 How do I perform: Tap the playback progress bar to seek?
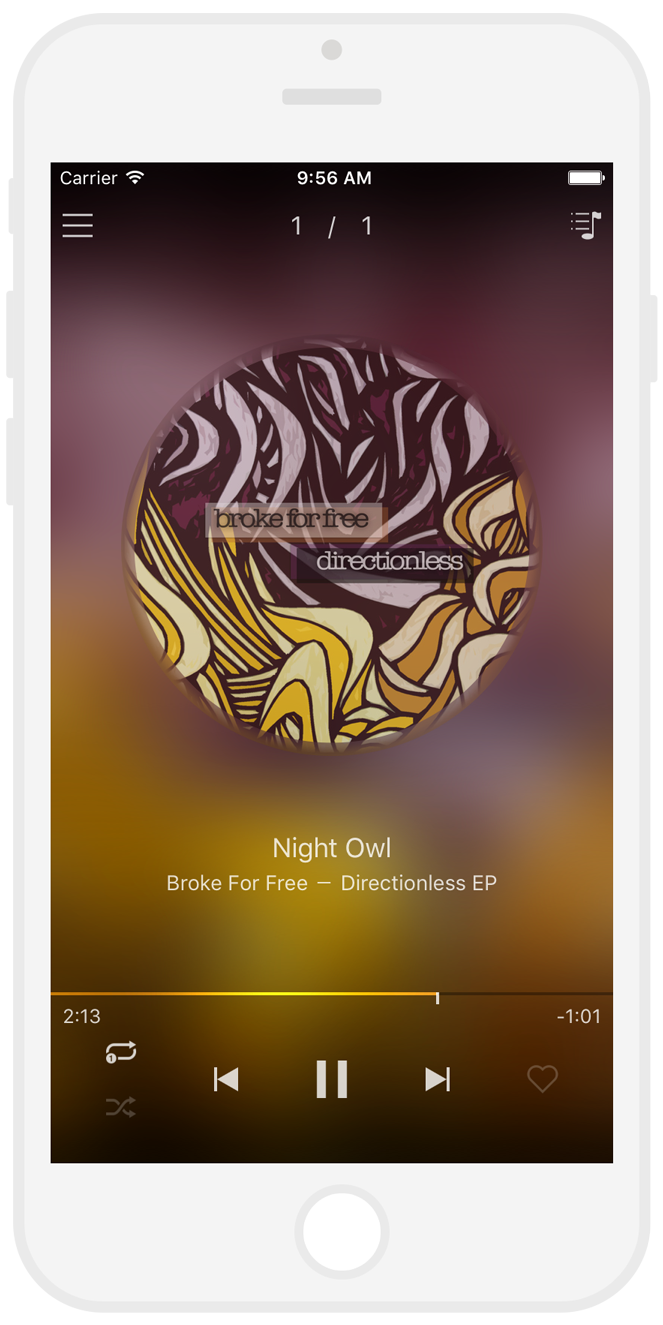[x=330, y=994]
